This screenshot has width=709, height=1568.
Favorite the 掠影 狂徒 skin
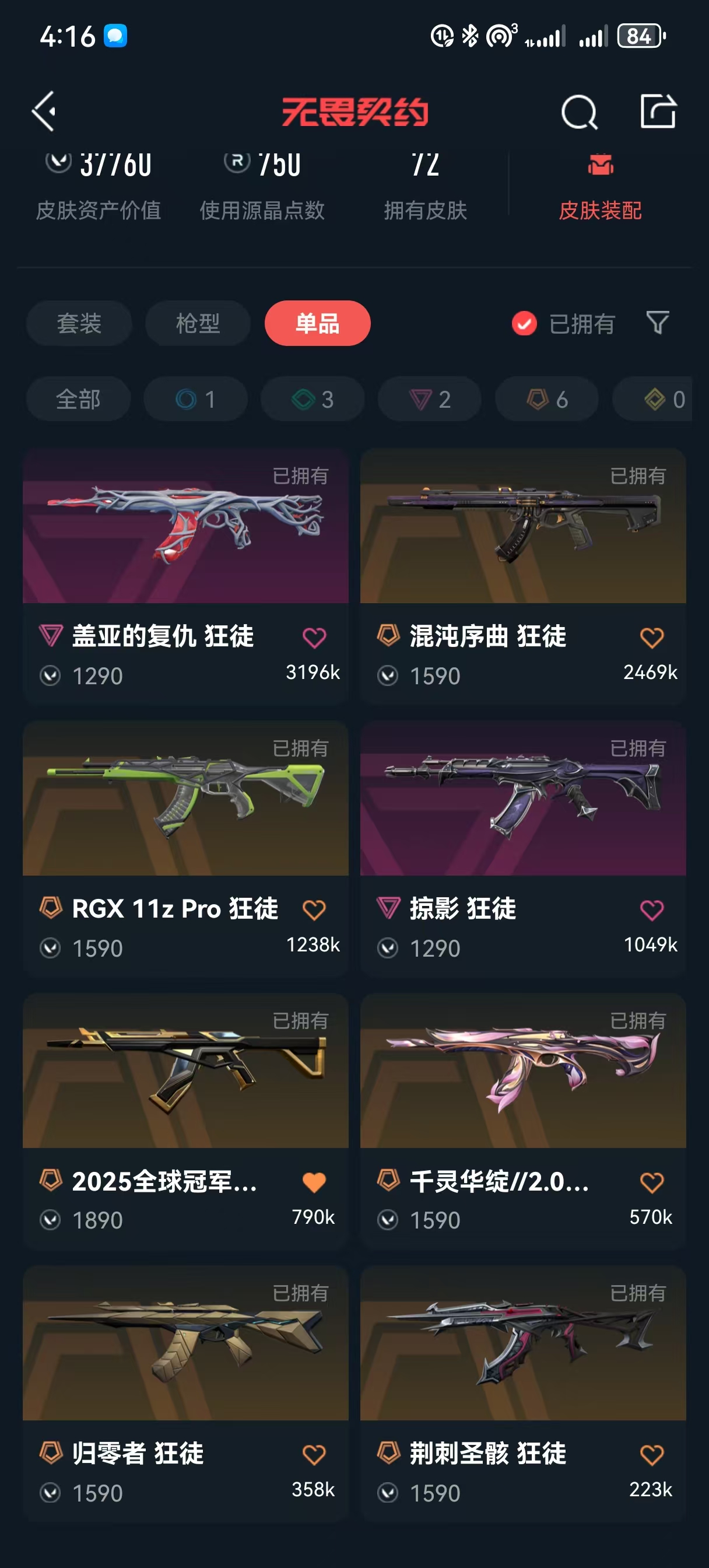tap(652, 910)
